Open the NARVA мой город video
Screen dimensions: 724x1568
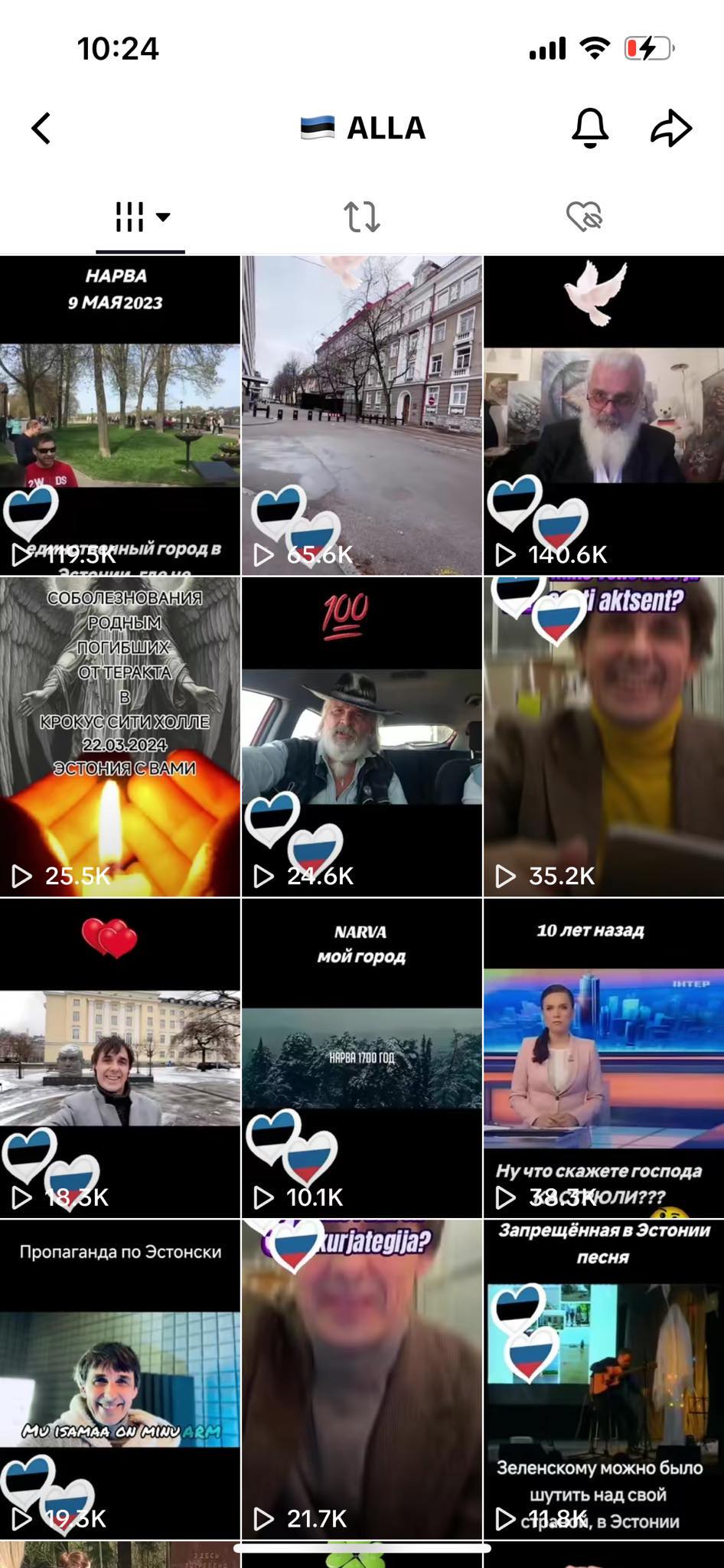362,1058
